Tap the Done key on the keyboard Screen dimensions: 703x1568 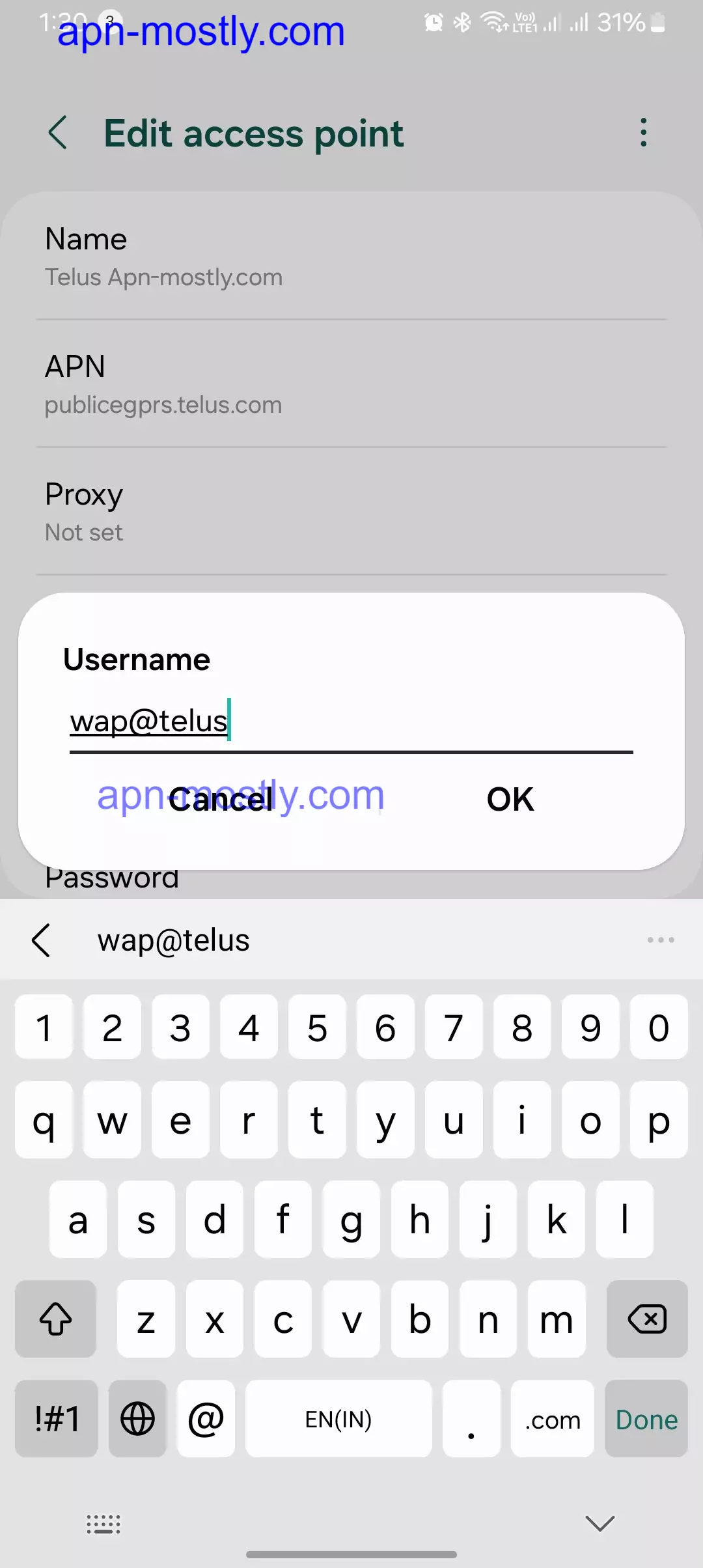(646, 1420)
